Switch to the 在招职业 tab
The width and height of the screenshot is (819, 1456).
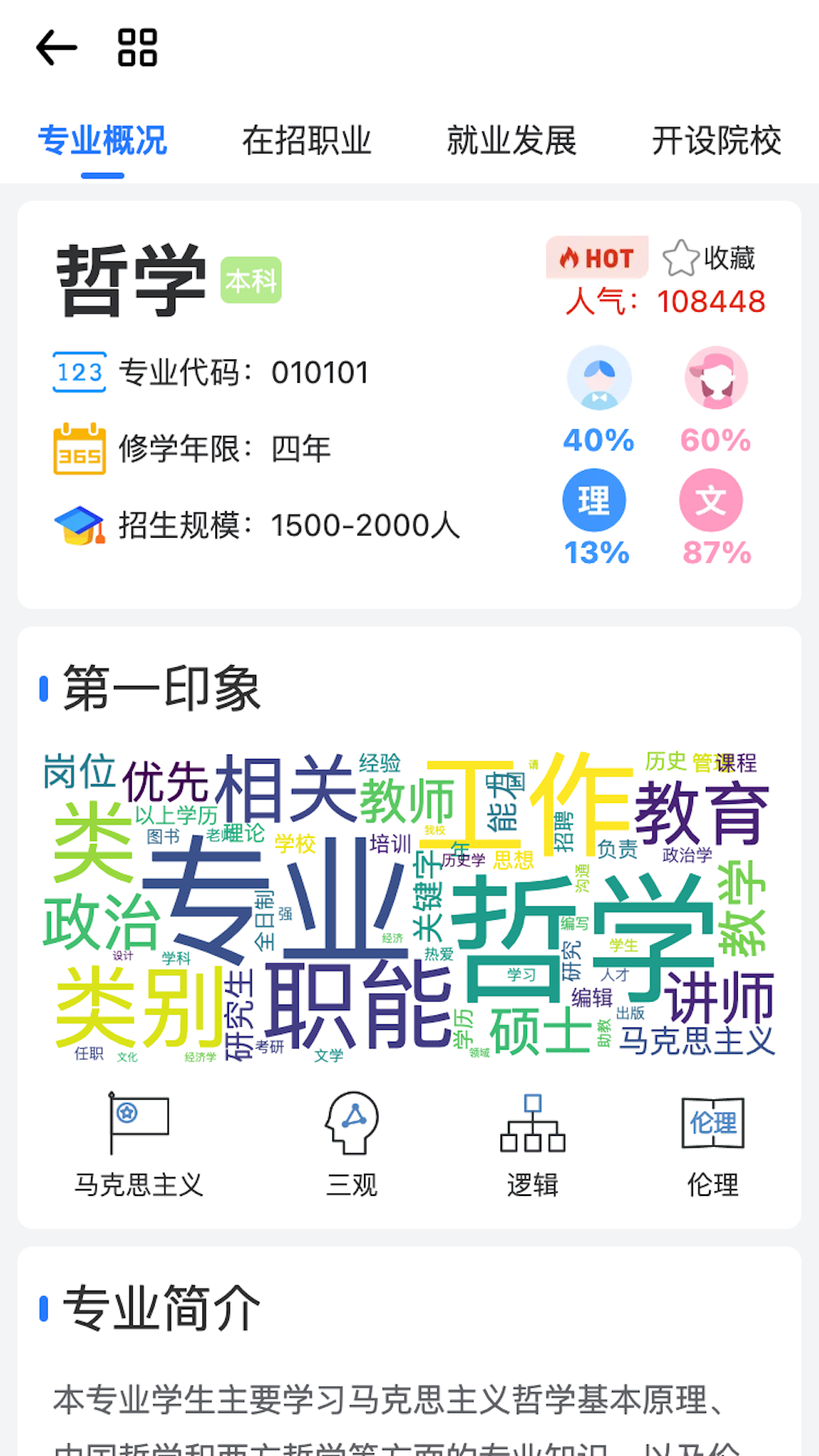click(x=308, y=141)
